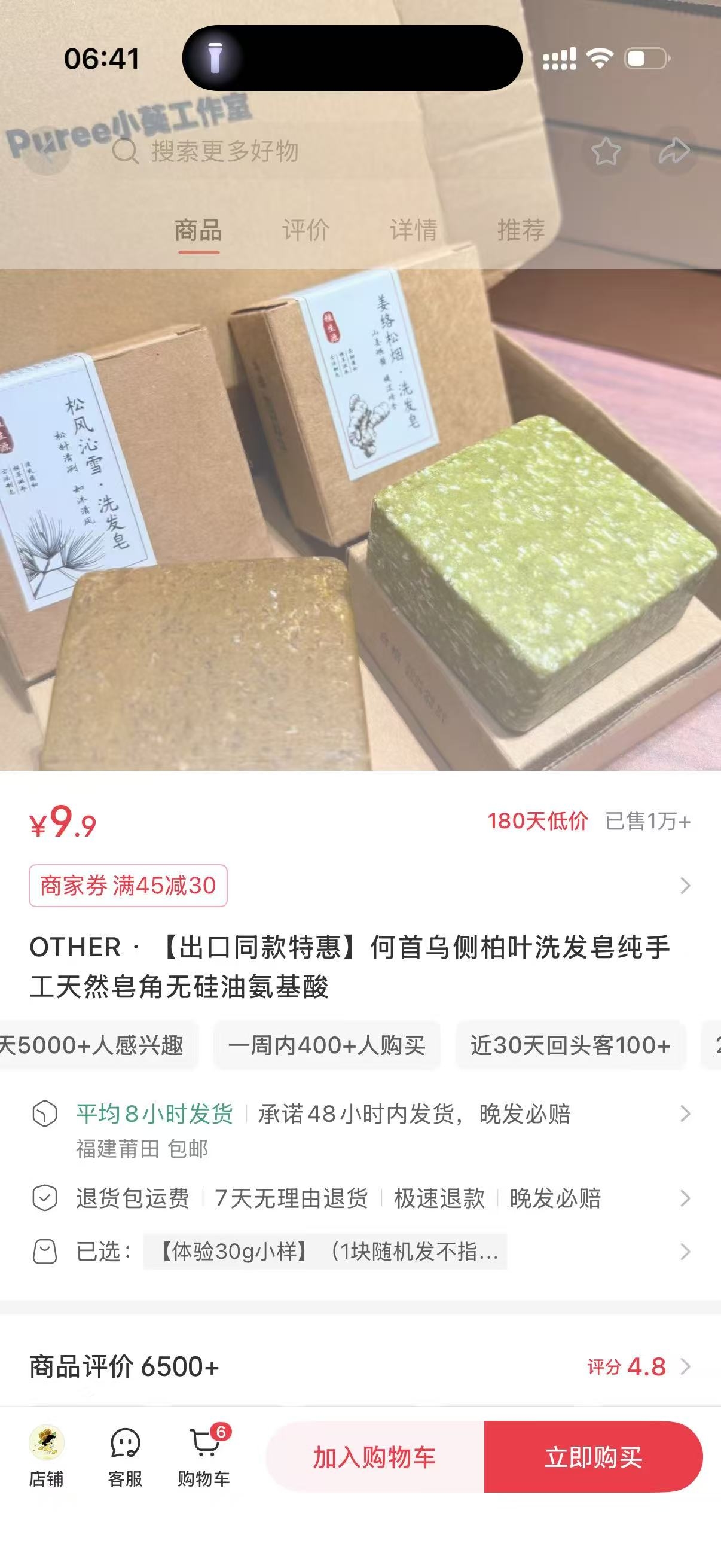Image resolution: width=721 pixels, height=1568 pixels.
Task: Switch to the 详情 tab
Action: [413, 231]
